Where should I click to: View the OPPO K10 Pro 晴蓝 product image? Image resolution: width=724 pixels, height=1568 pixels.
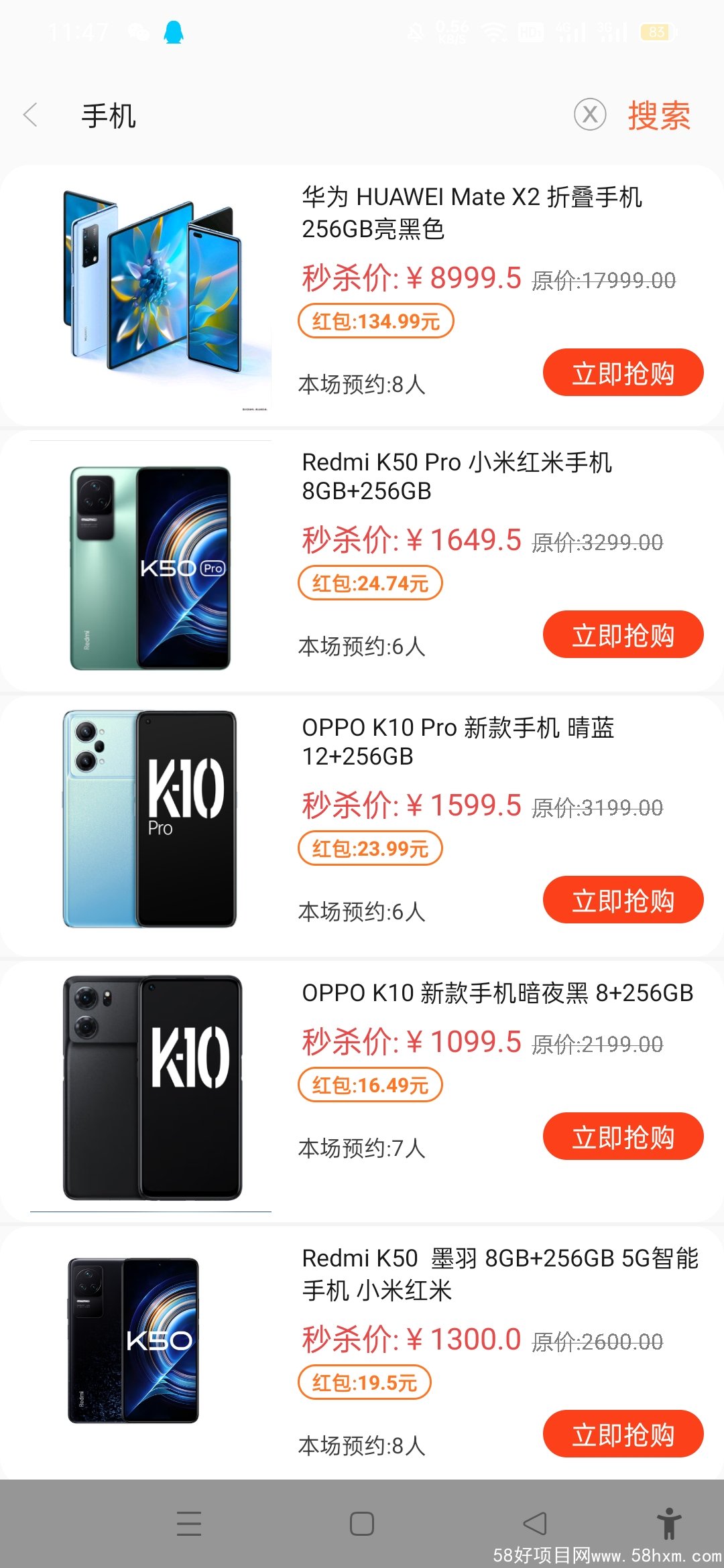(x=150, y=819)
